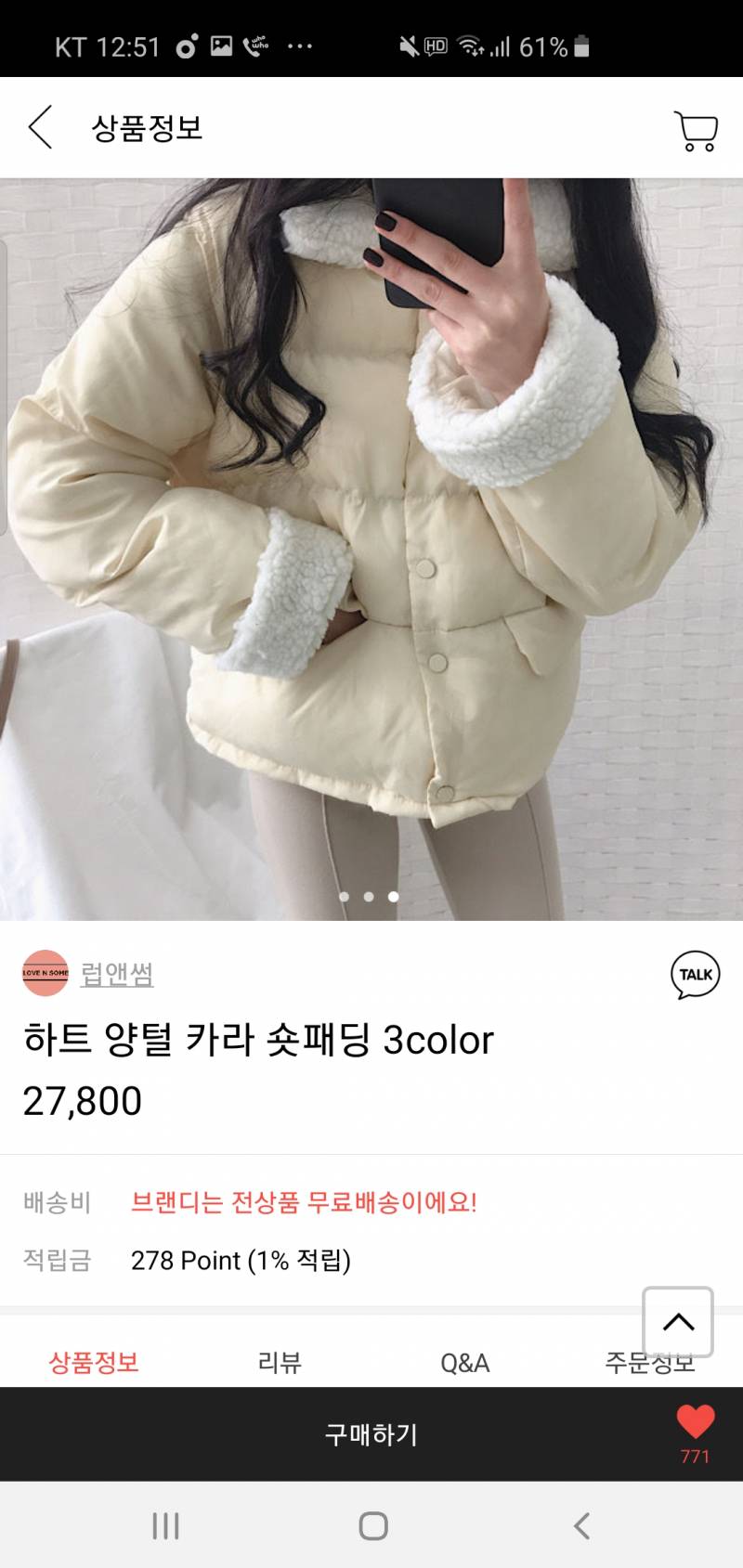Tap the 럽앤썸 brand name link
Image resolution: width=743 pixels, height=1568 pixels.
(x=118, y=975)
